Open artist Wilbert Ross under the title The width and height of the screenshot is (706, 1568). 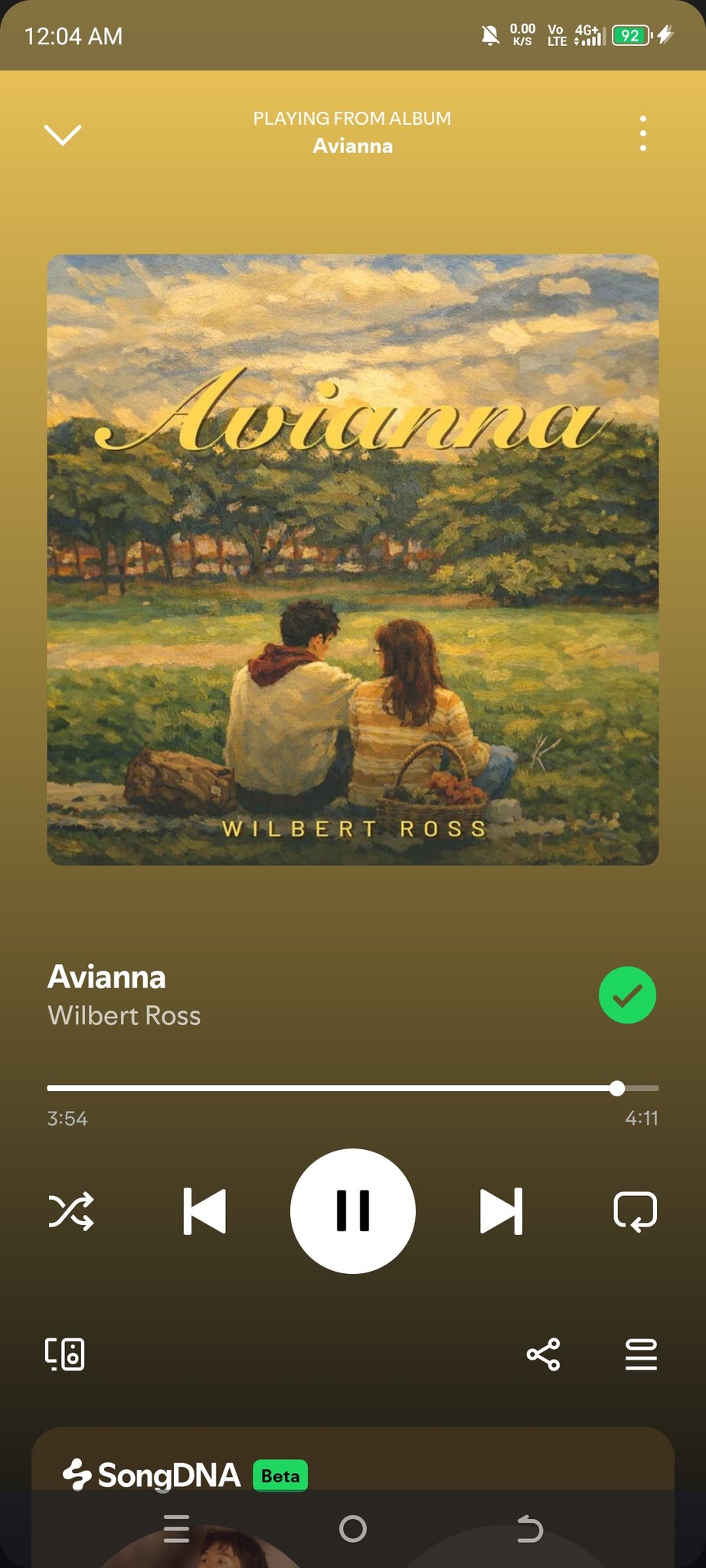124,1016
